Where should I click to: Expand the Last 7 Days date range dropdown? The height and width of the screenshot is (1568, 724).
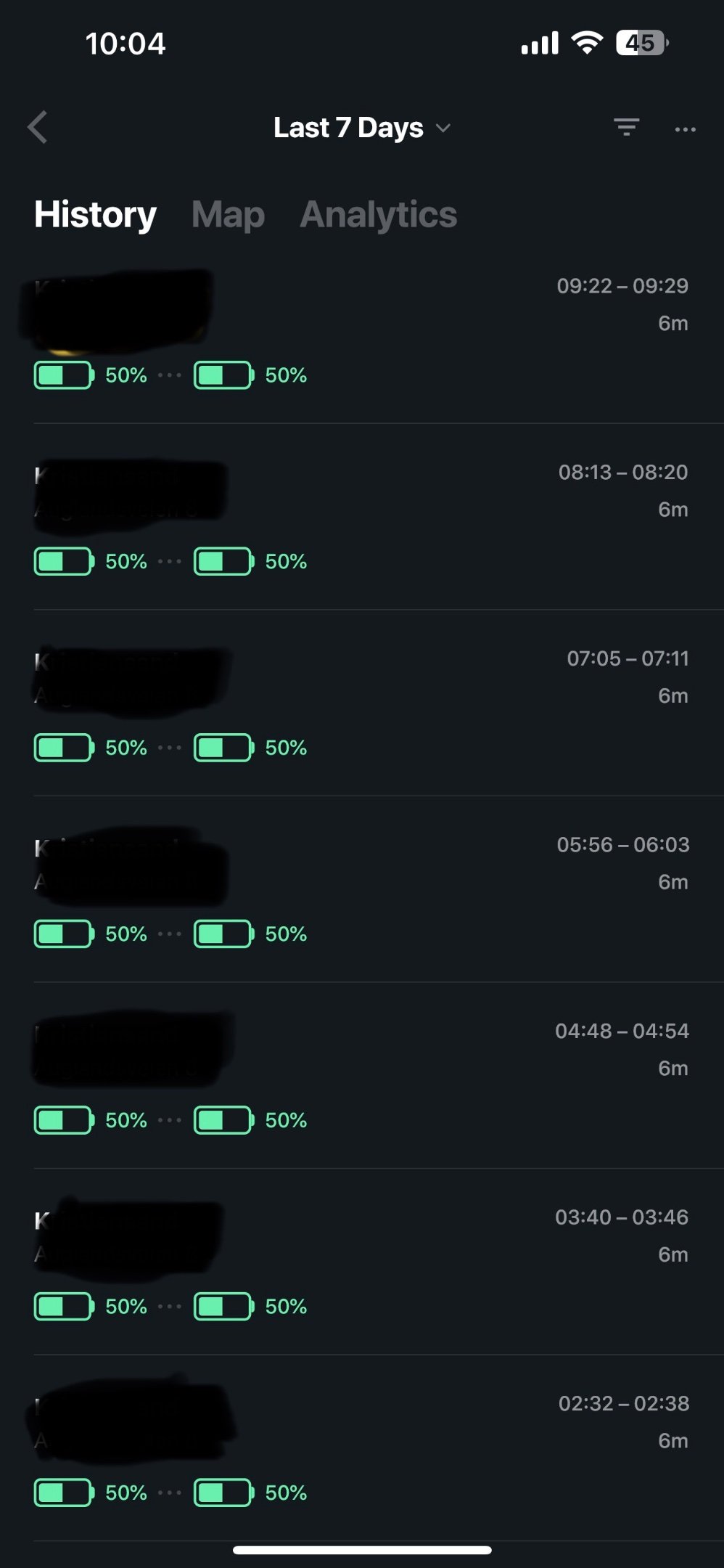tap(362, 128)
